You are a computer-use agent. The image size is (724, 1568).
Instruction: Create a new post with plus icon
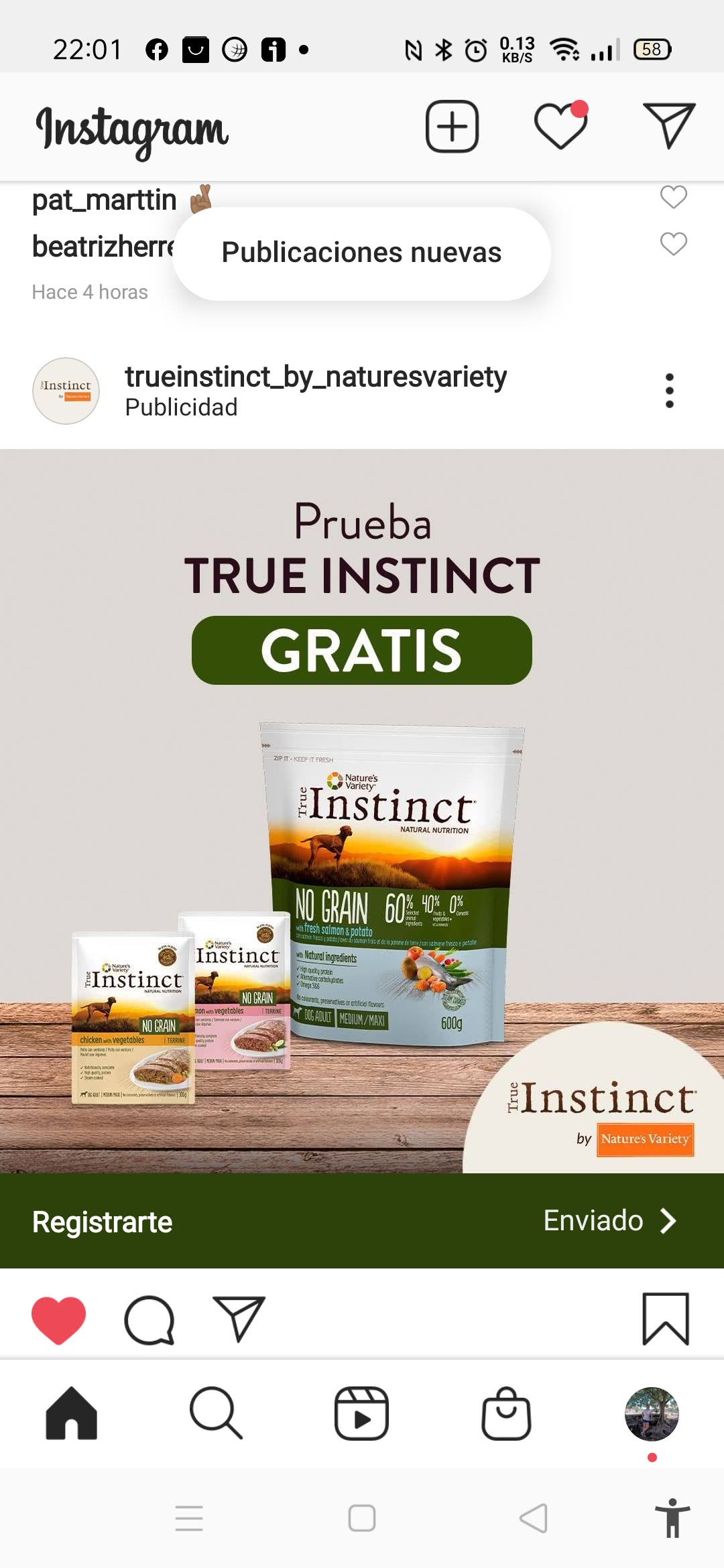pos(452,127)
